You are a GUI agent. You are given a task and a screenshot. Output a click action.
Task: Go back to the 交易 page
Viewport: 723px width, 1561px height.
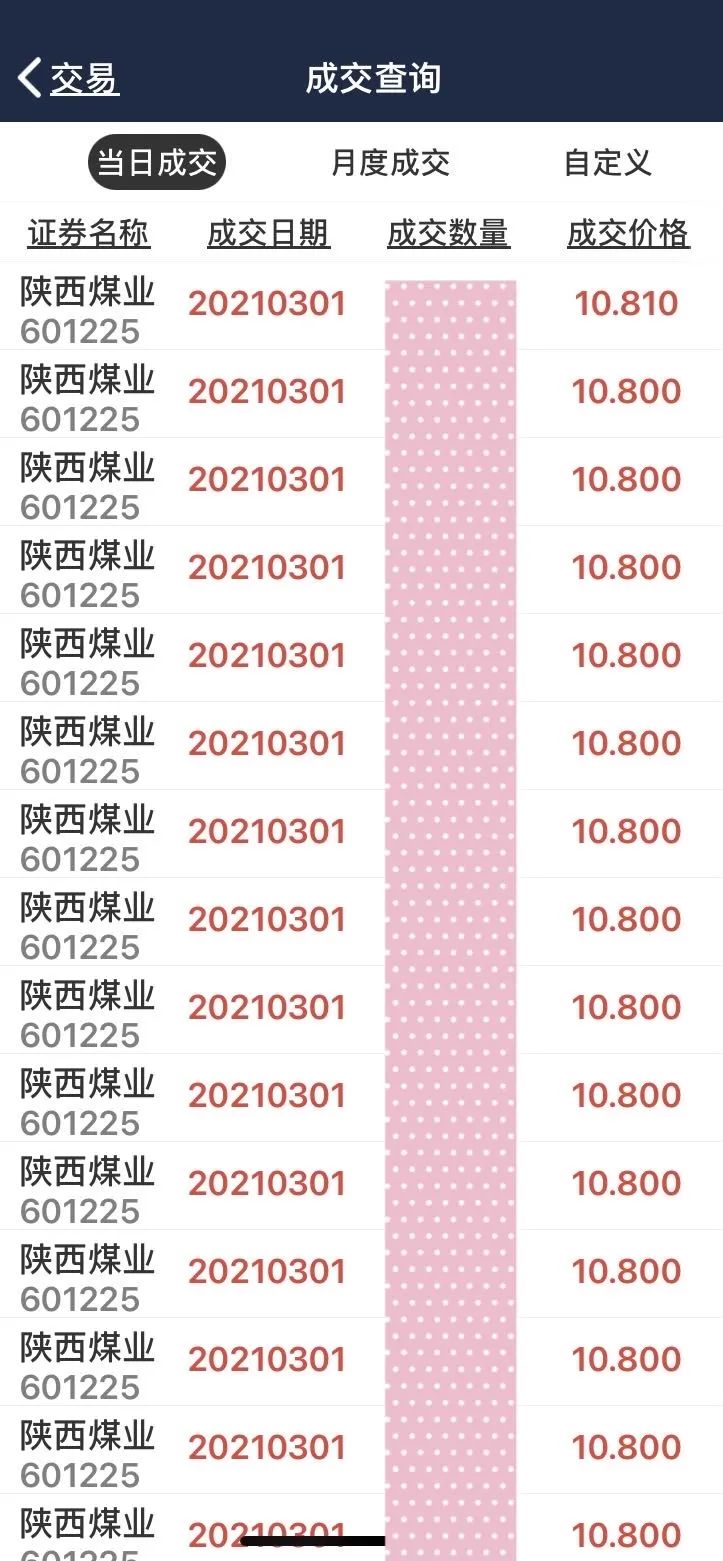[68, 78]
